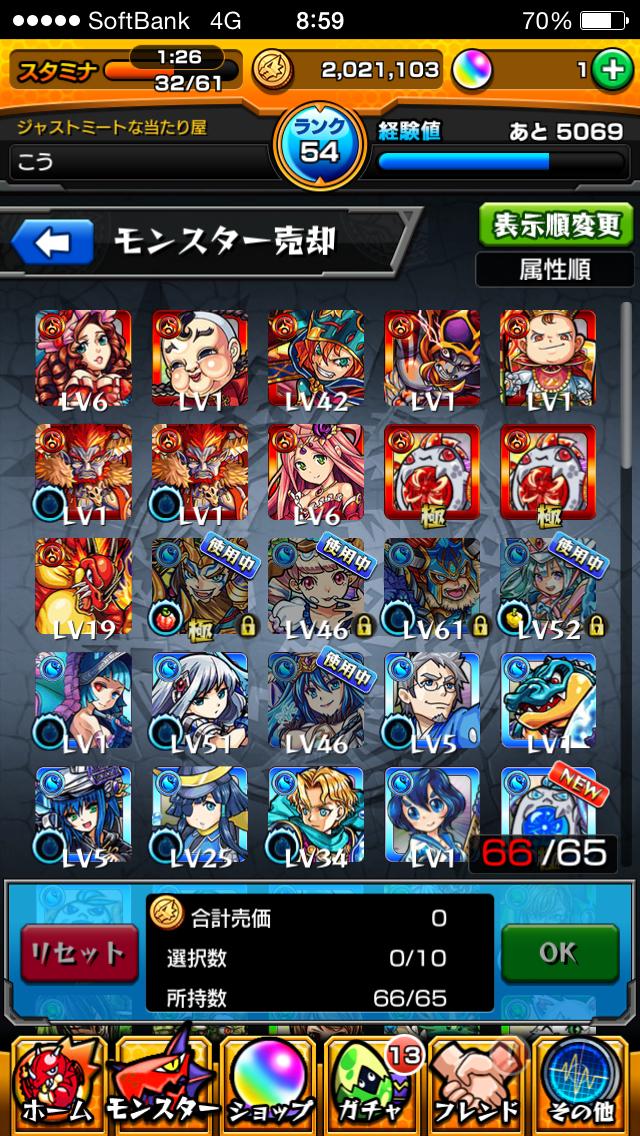Choose the LV52 locked monster in use
The width and height of the screenshot is (640, 1136).
pyautogui.click(x=547, y=587)
